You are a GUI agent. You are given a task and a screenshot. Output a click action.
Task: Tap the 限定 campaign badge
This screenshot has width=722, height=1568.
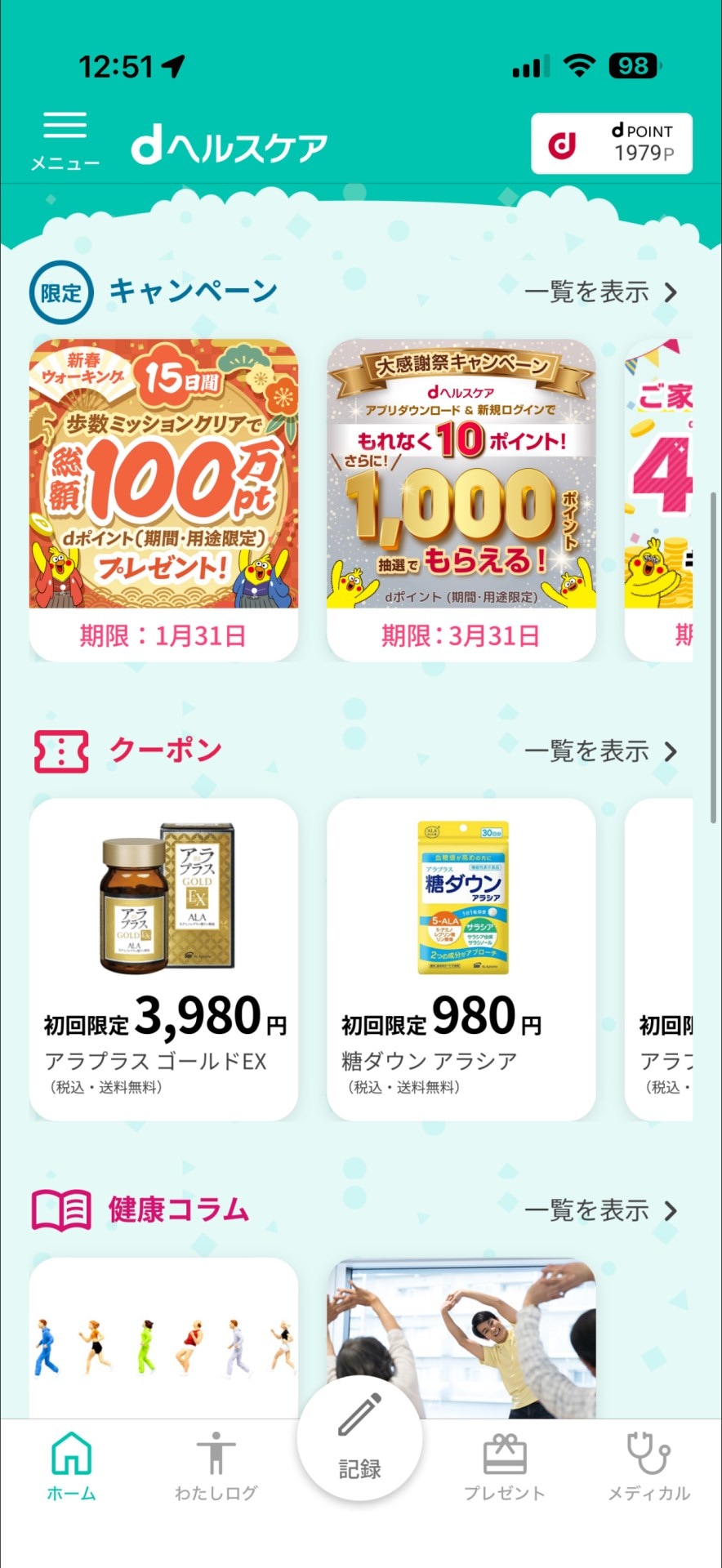pos(61,292)
